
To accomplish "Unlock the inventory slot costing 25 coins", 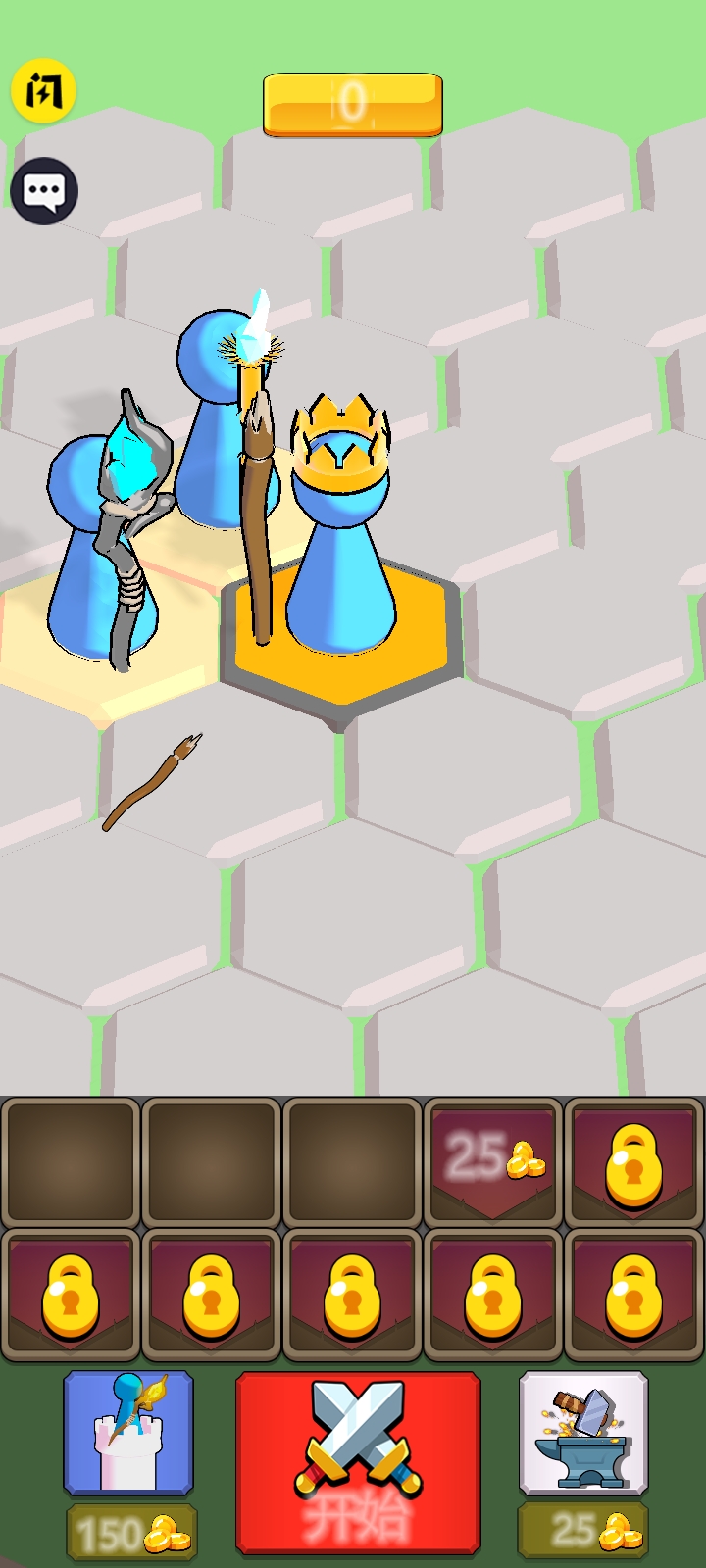I will click(492, 1161).
